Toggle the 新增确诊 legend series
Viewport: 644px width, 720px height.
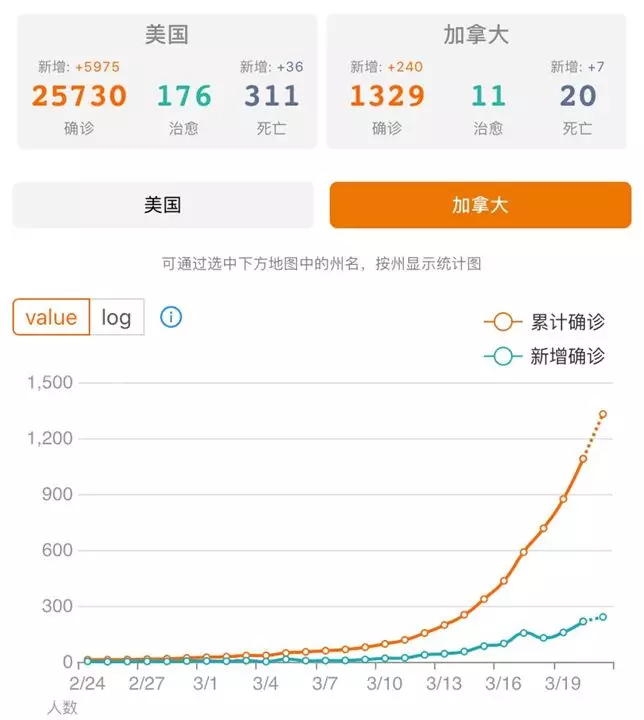[545, 356]
